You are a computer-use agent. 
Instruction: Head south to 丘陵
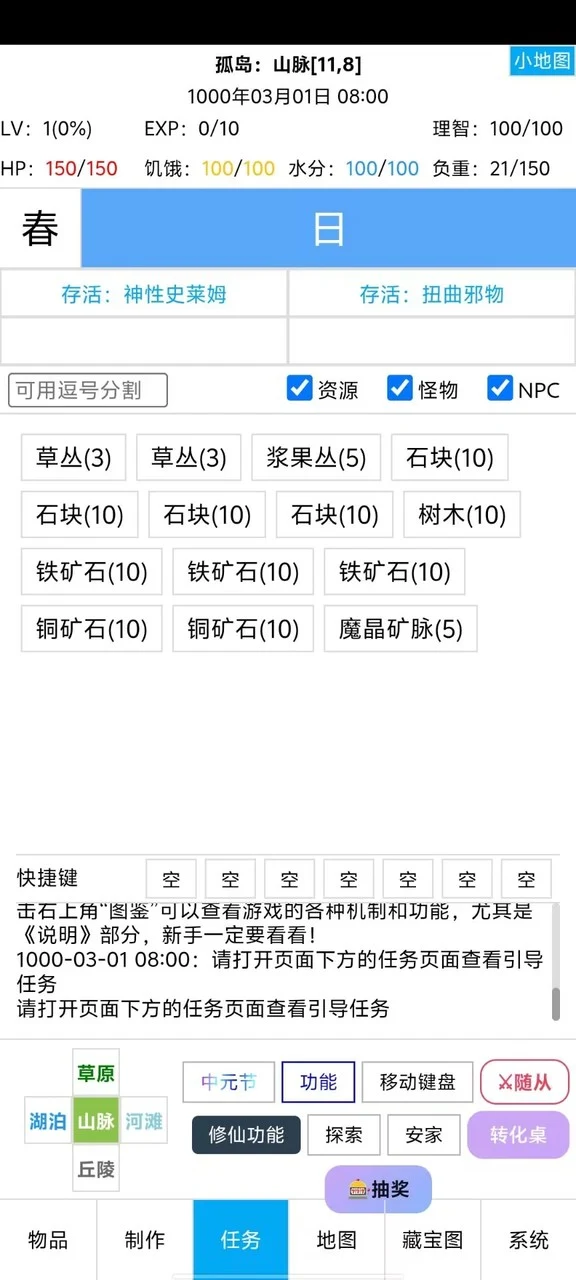96,1169
